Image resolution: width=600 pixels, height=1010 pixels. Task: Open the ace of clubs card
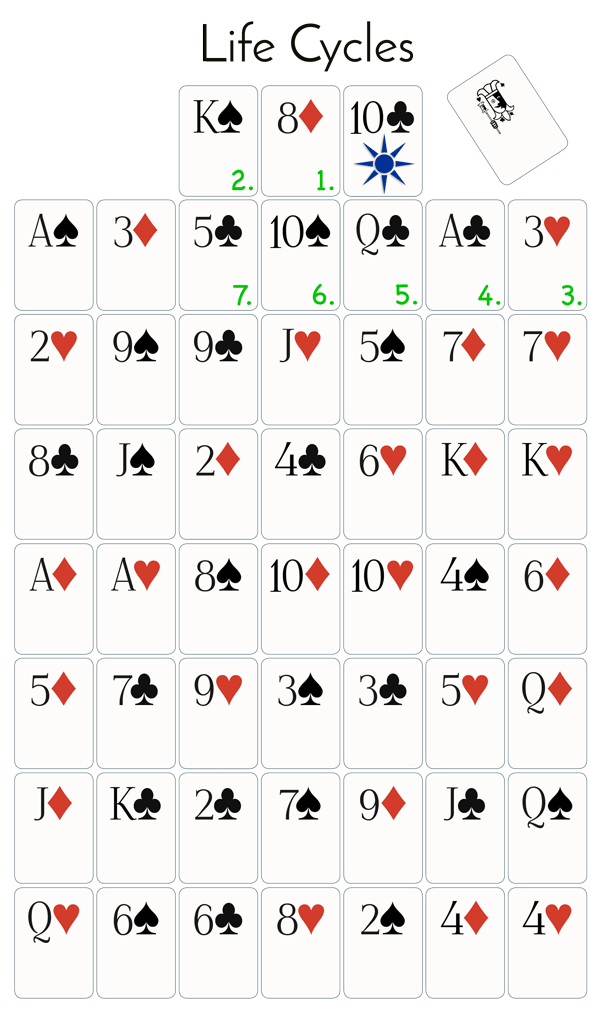[465, 255]
